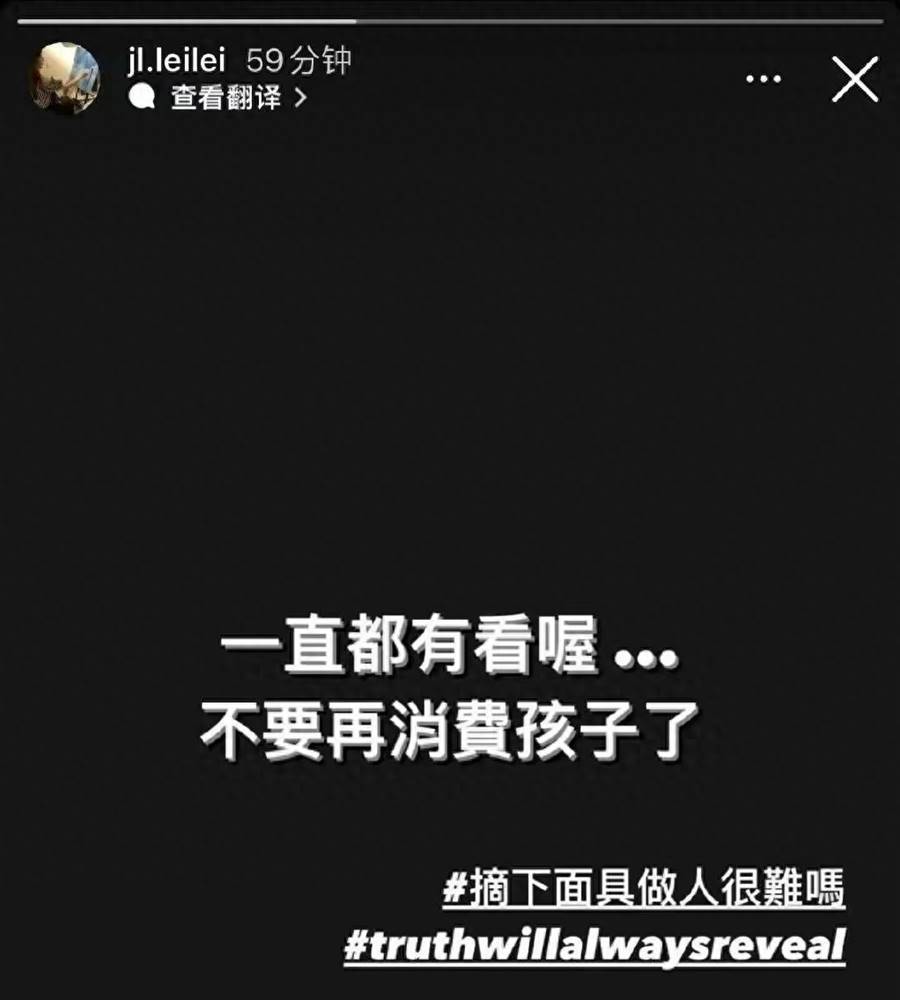Close the story viewer
900x1000 pixels.
(x=855, y=79)
